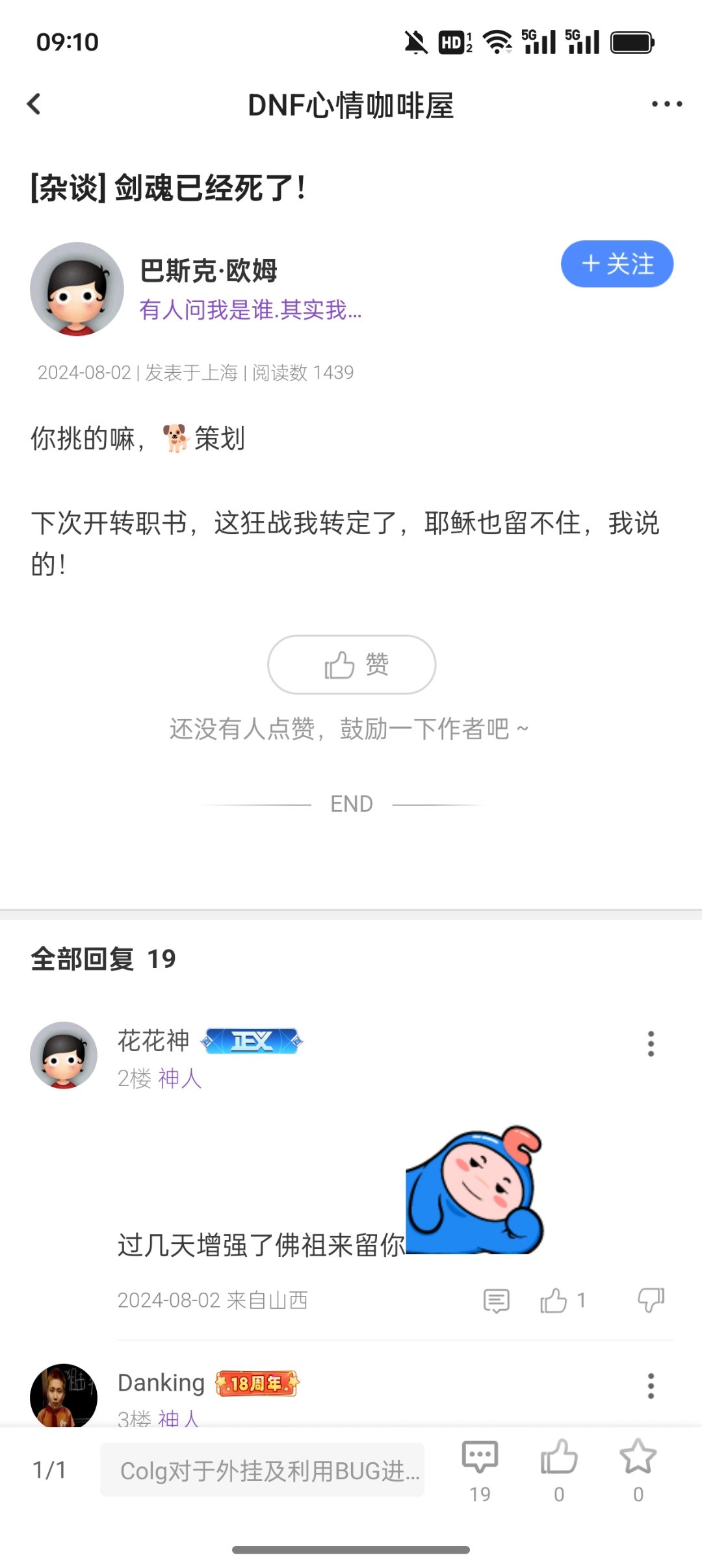
Task: Downvote 花花神's reply with the thumbs down
Action: (x=651, y=1300)
